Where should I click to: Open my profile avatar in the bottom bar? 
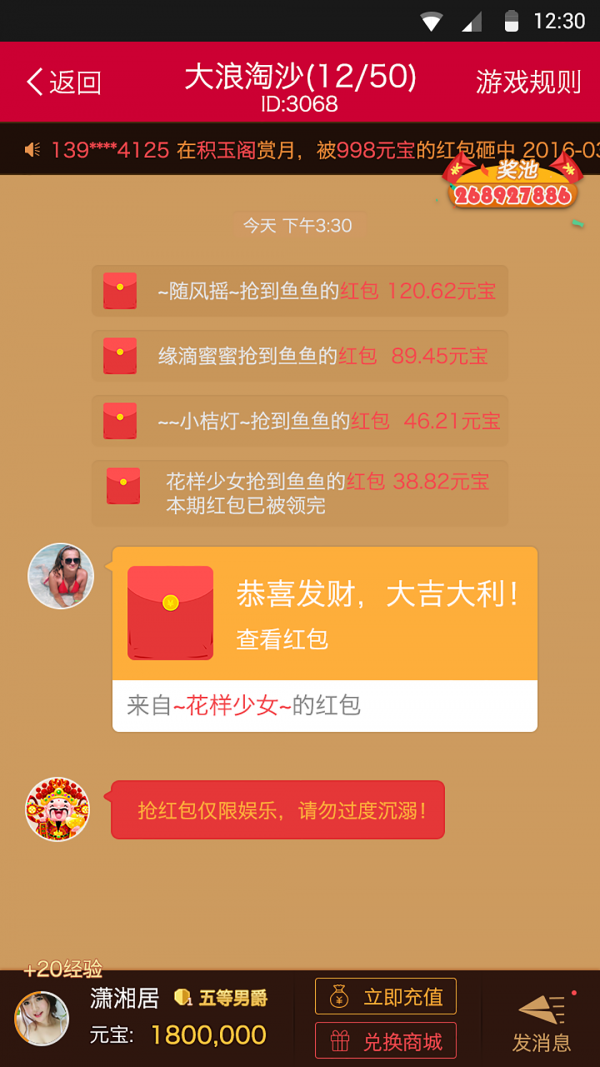coord(42,1018)
